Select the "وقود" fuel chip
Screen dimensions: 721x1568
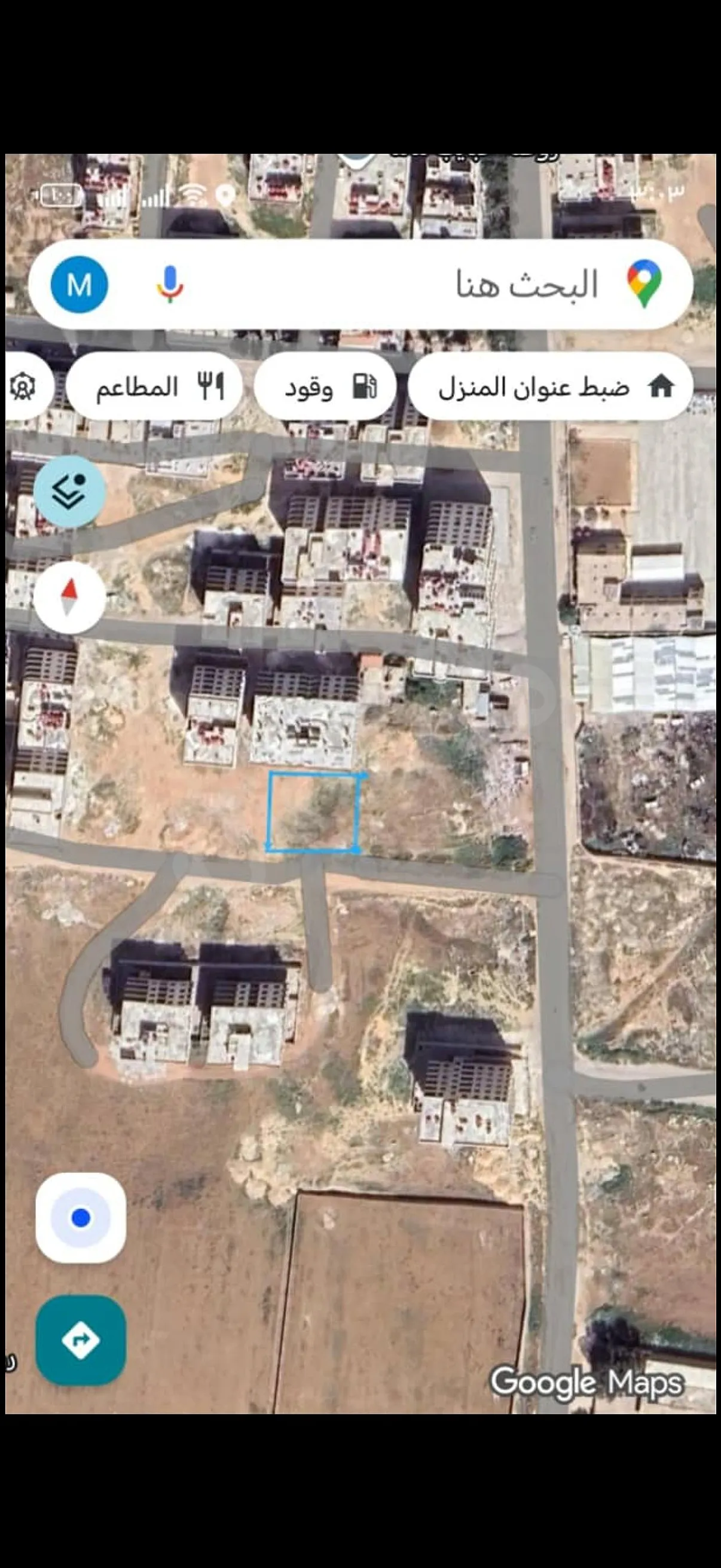click(325, 386)
